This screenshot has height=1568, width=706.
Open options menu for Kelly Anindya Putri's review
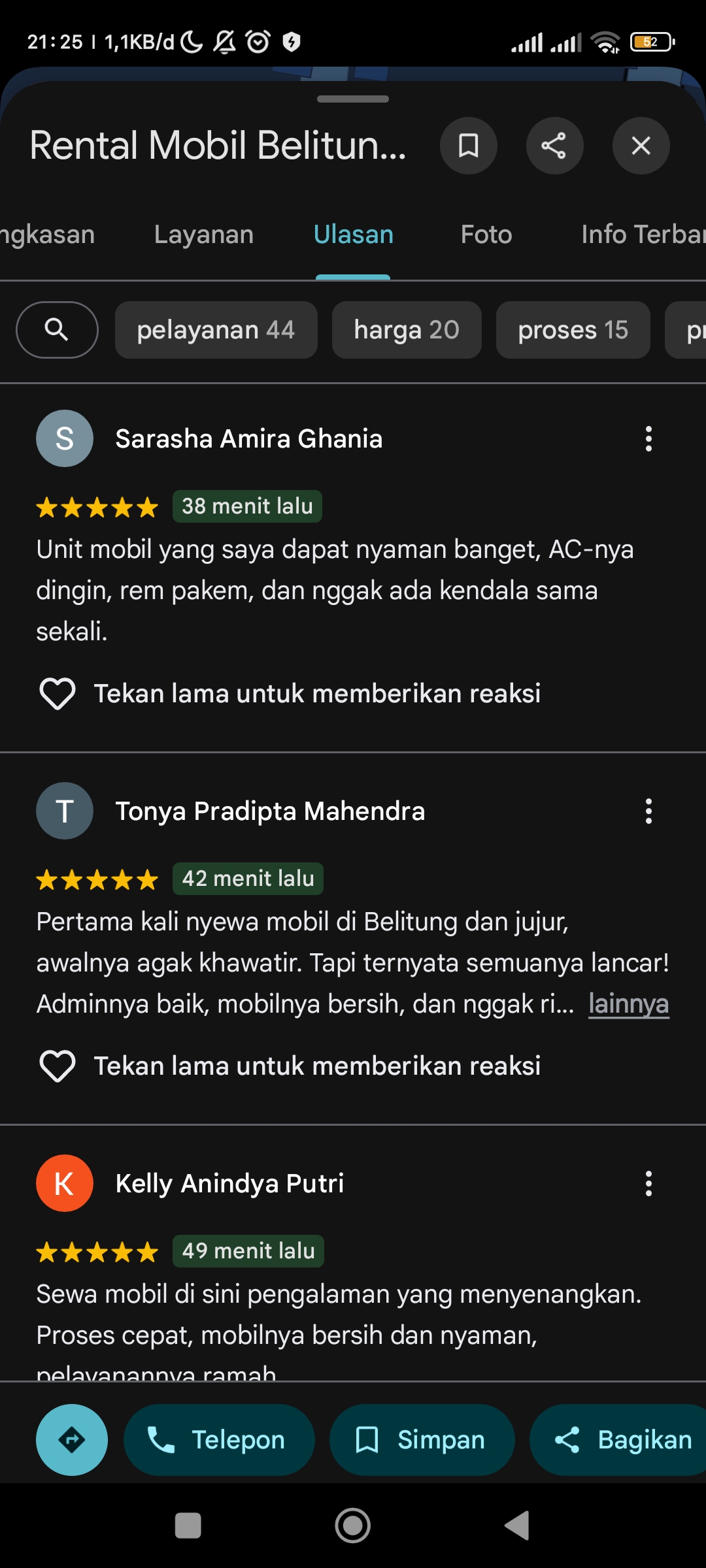648,1184
